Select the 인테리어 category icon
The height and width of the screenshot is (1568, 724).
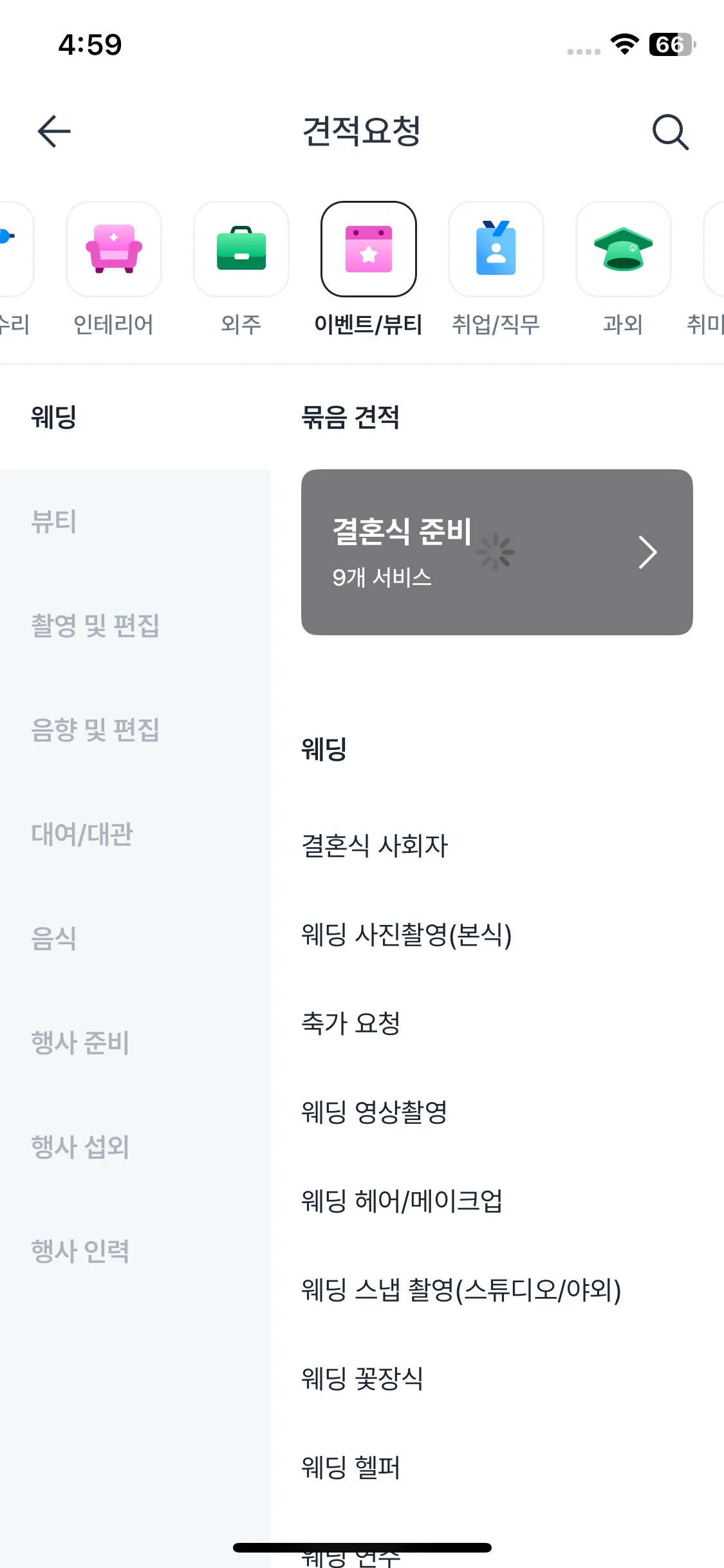(113, 249)
